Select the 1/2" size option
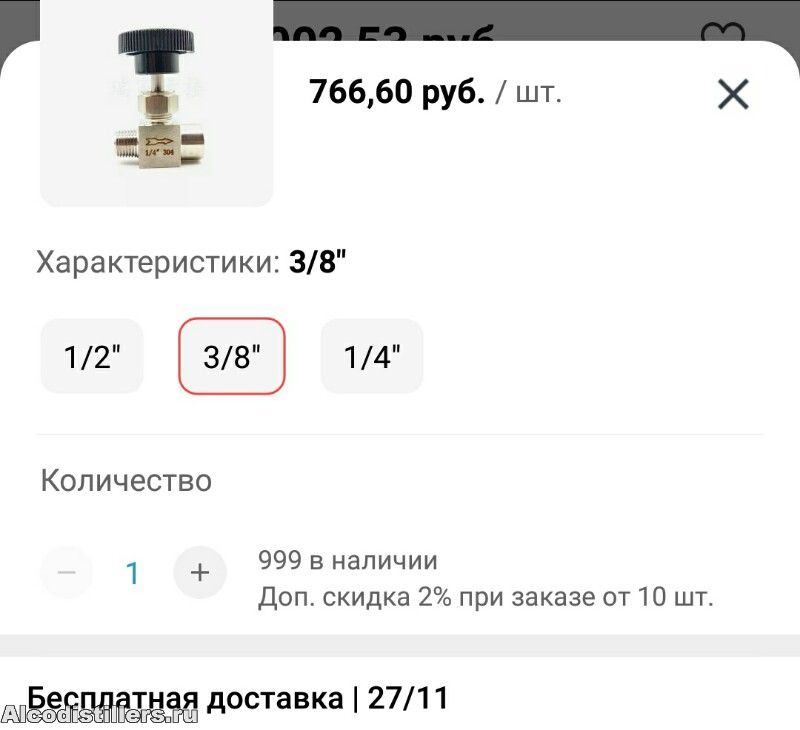800x730 pixels. click(92, 357)
